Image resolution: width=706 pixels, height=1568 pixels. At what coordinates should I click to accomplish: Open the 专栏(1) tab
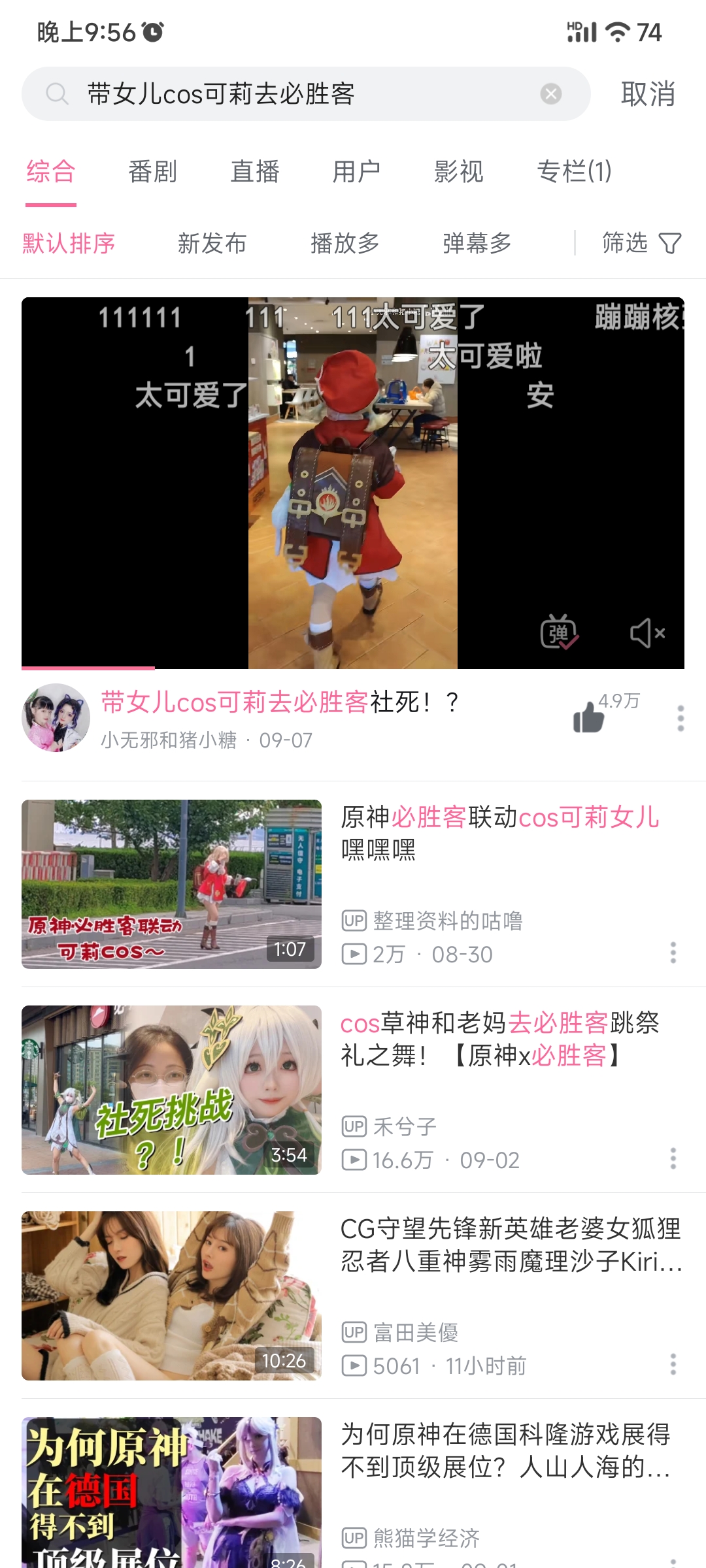(574, 172)
